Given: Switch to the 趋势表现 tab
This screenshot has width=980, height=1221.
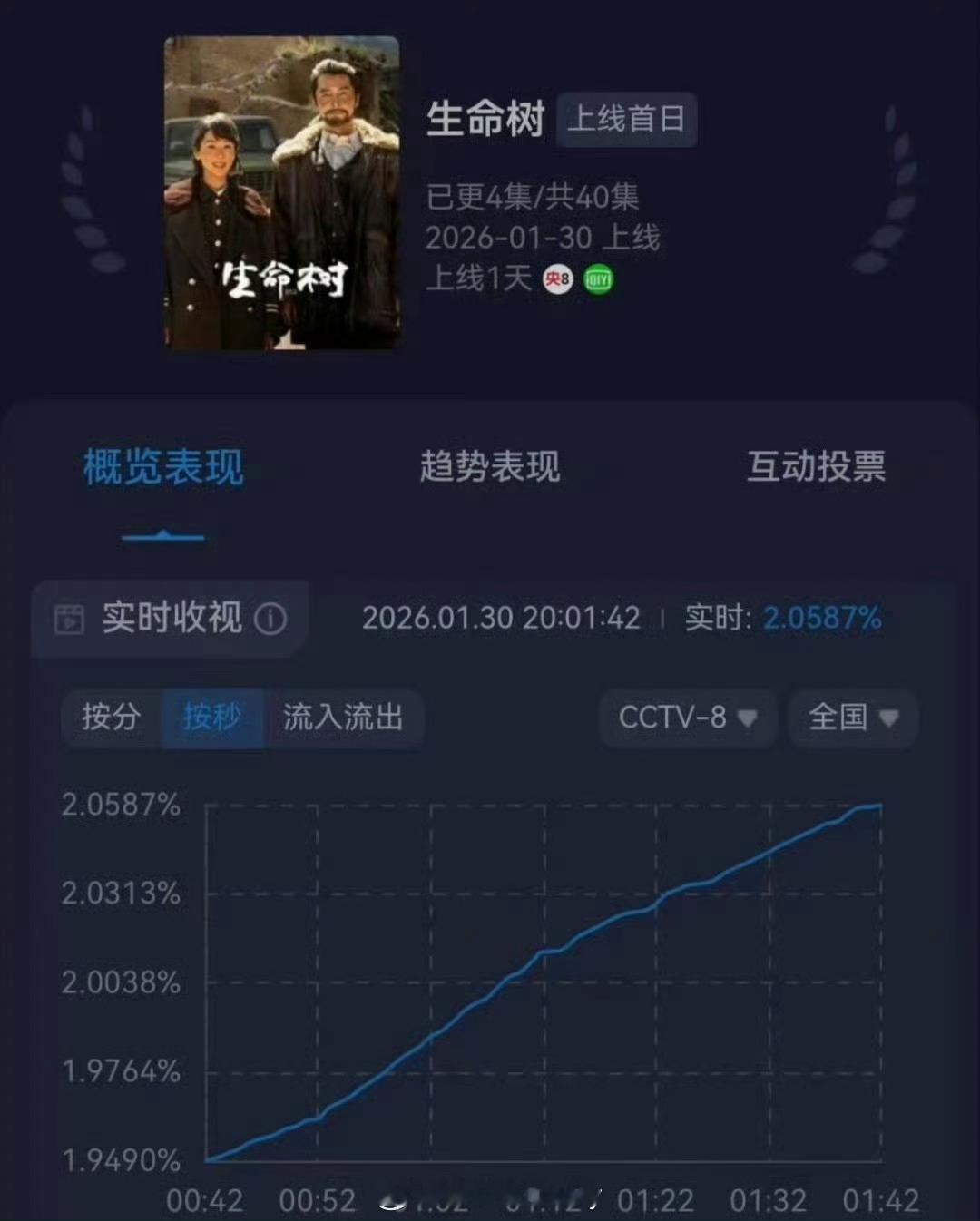Looking at the screenshot, I should pyautogui.click(x=490, y=467).
